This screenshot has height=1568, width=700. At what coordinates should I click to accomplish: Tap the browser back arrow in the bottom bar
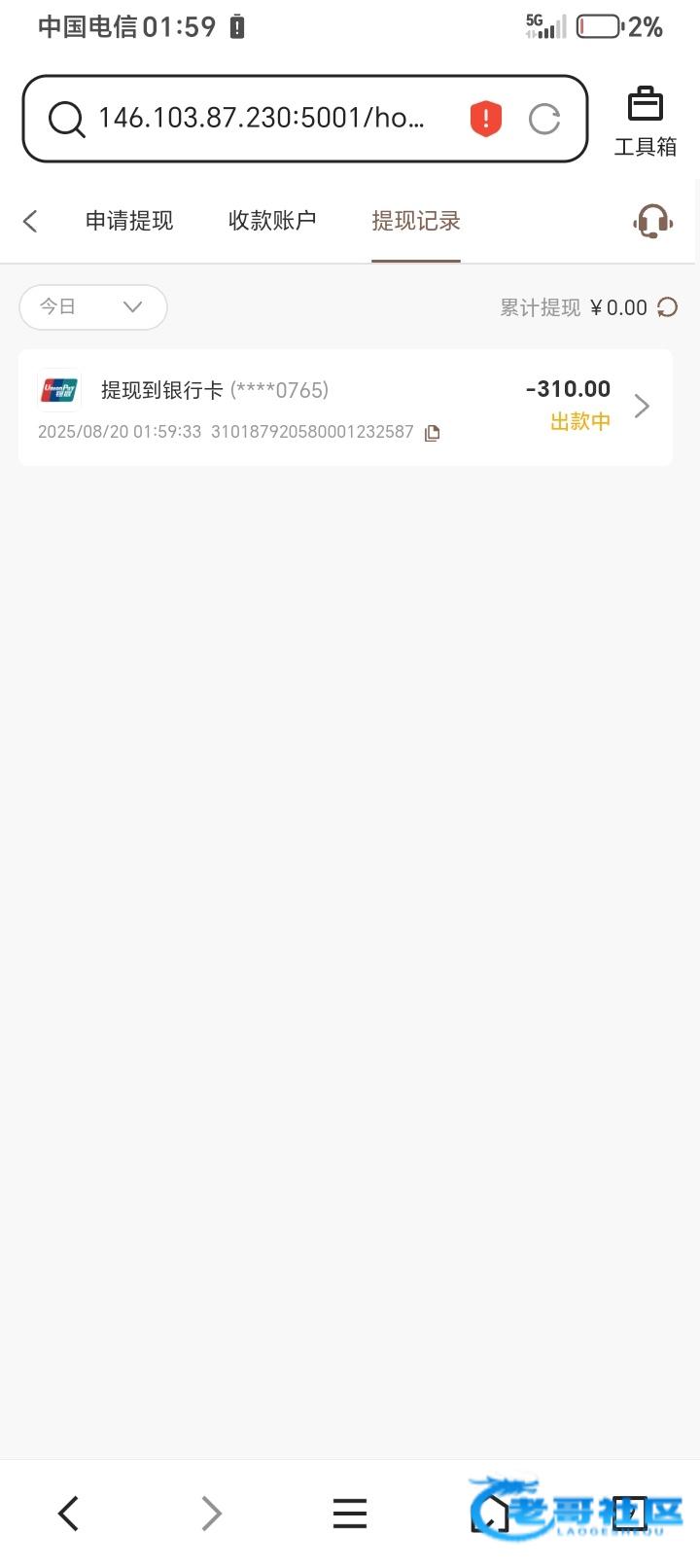pyautogui.click(x=68, y=1514)
